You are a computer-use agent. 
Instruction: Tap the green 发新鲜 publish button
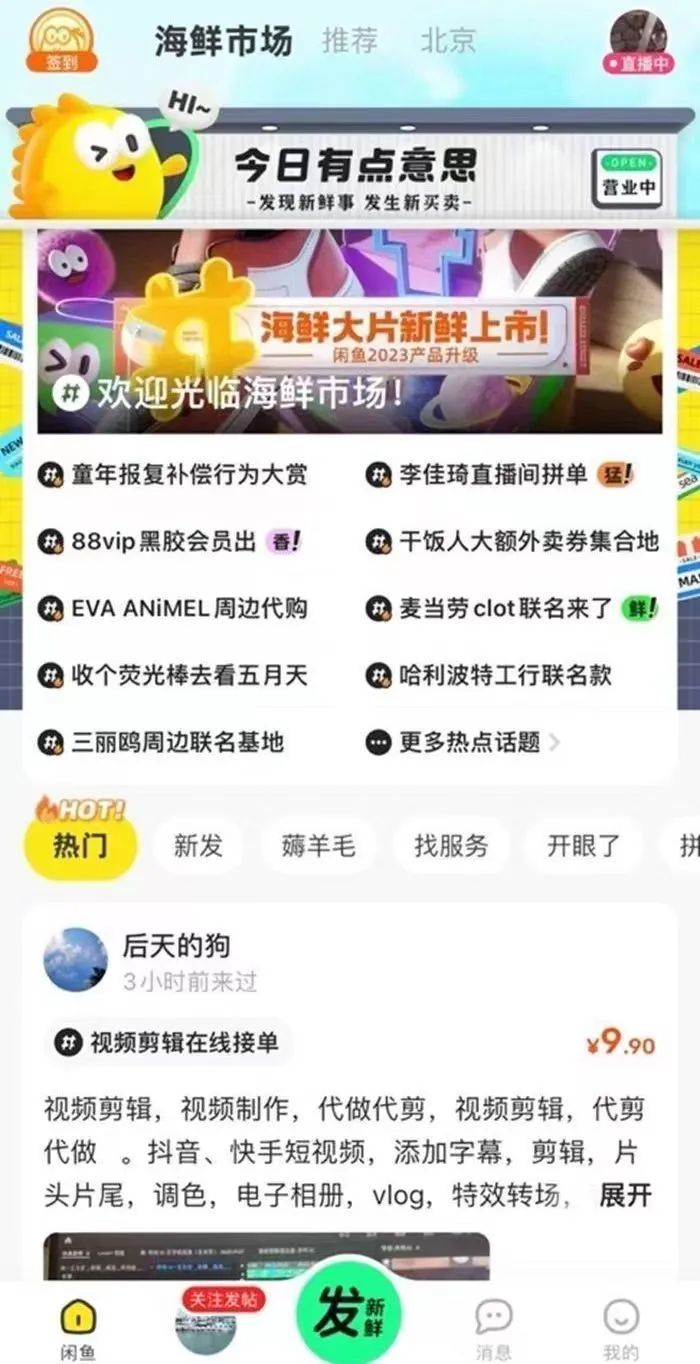click(x=350, y=1312)
